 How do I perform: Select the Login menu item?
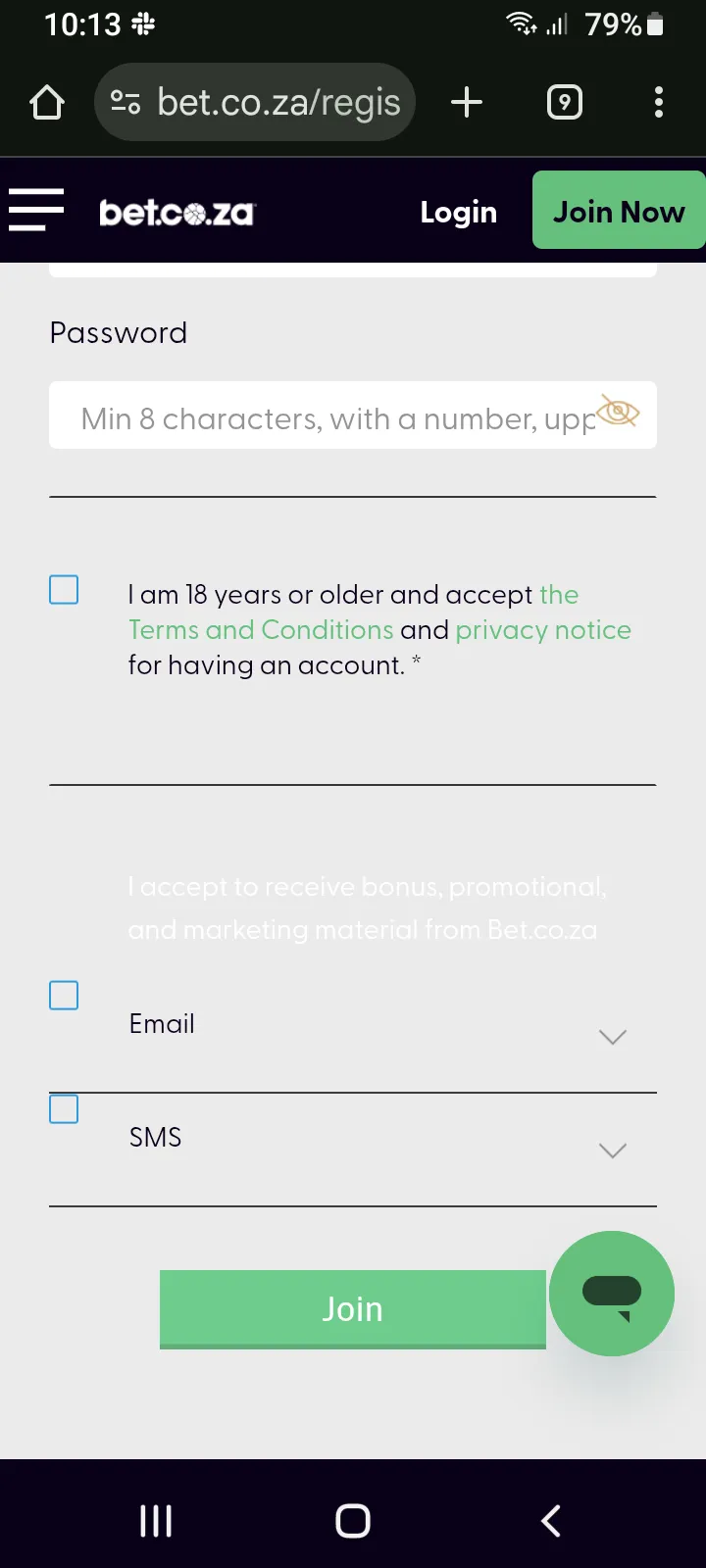point(458,211)
